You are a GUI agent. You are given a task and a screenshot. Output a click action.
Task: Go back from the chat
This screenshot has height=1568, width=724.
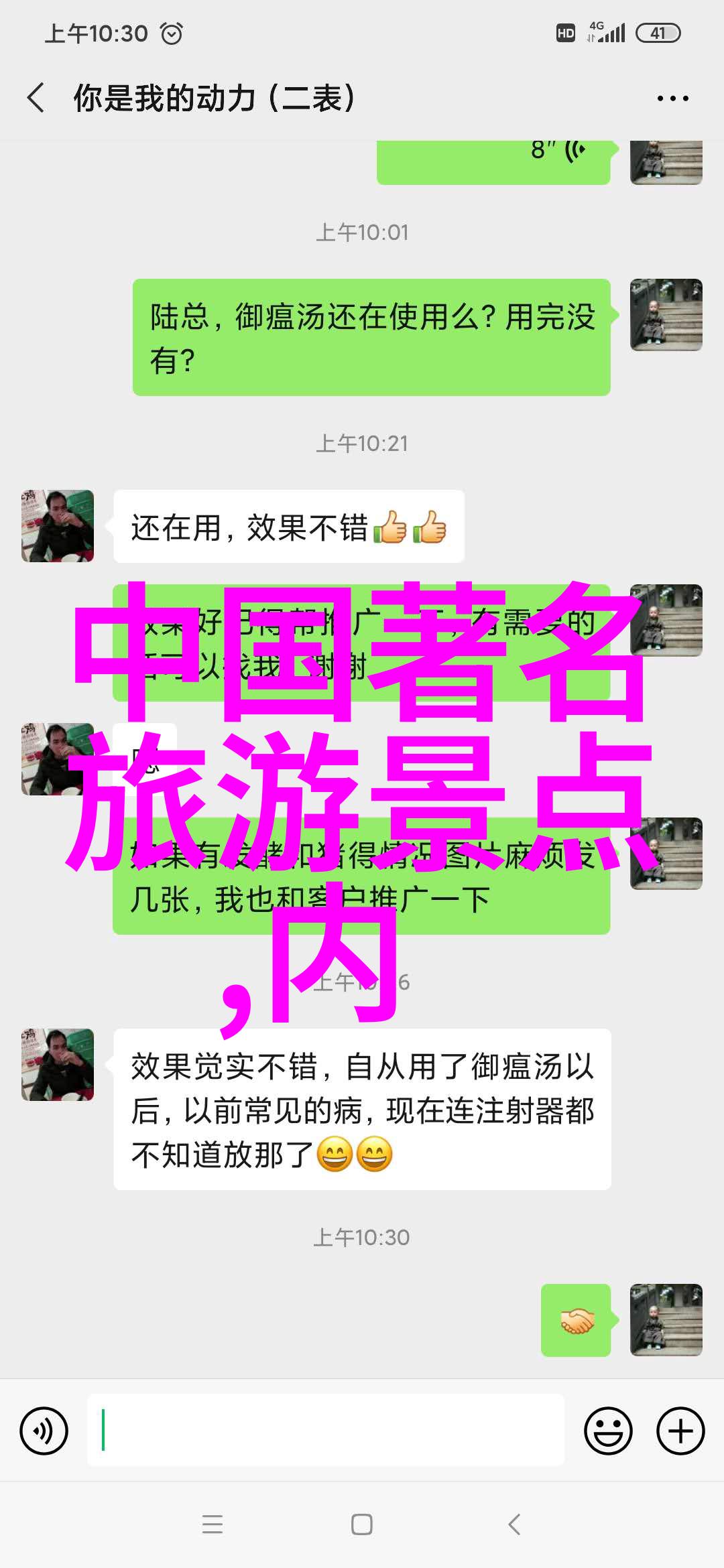coord(36,98)
